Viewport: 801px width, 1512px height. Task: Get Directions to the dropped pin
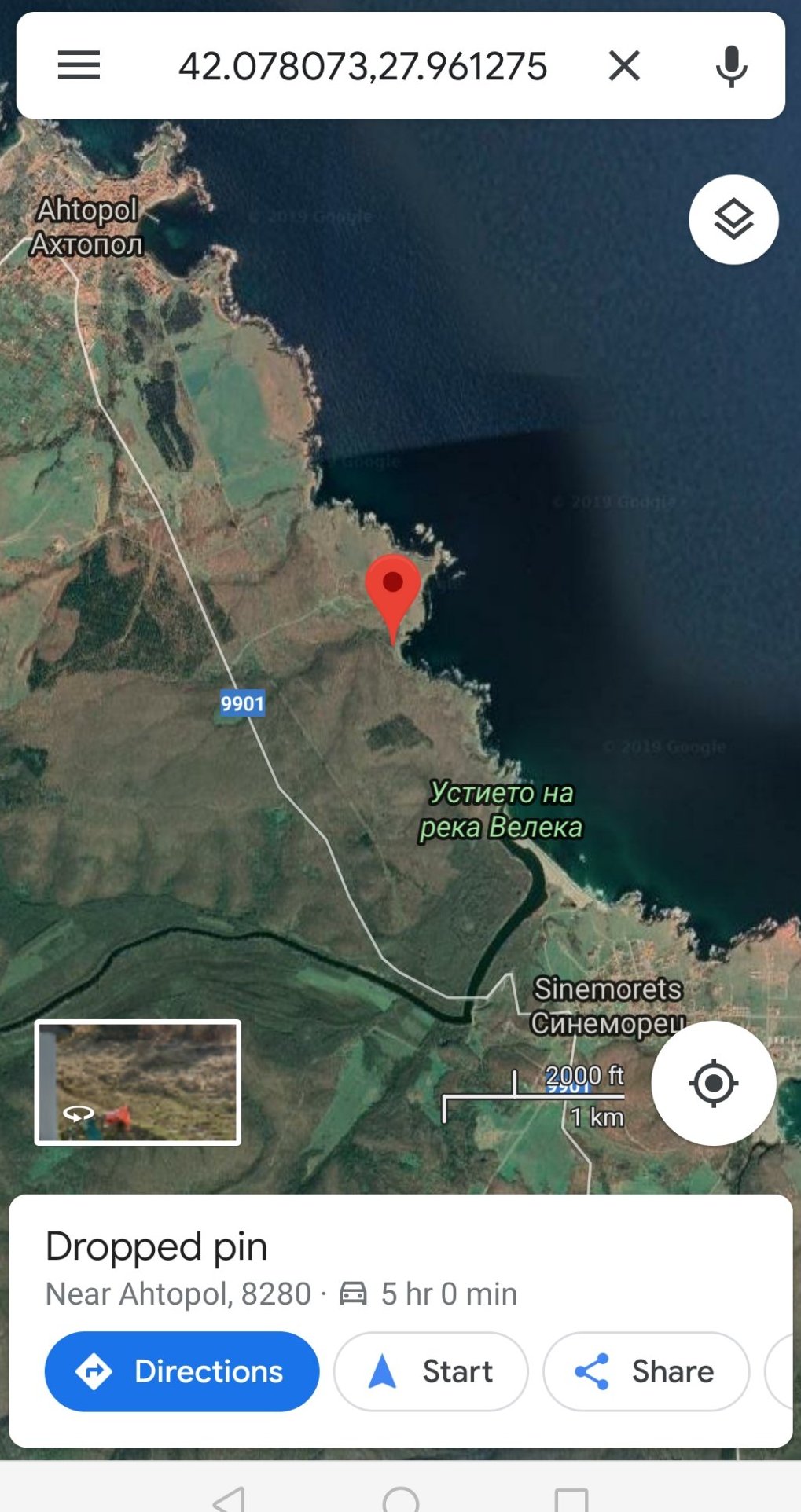pos(182,1371)
